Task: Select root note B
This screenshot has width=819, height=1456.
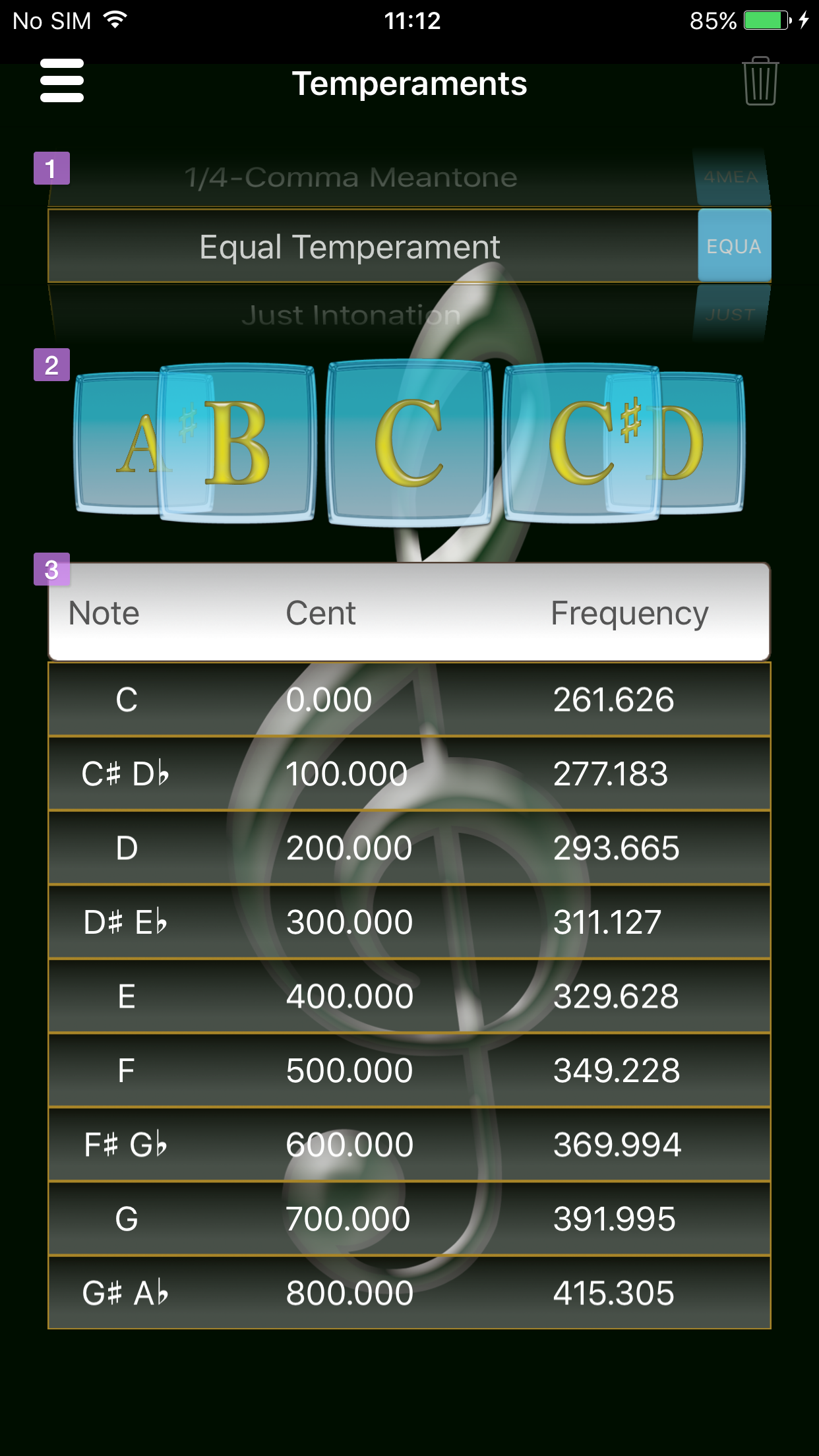Action: (251, 443)
